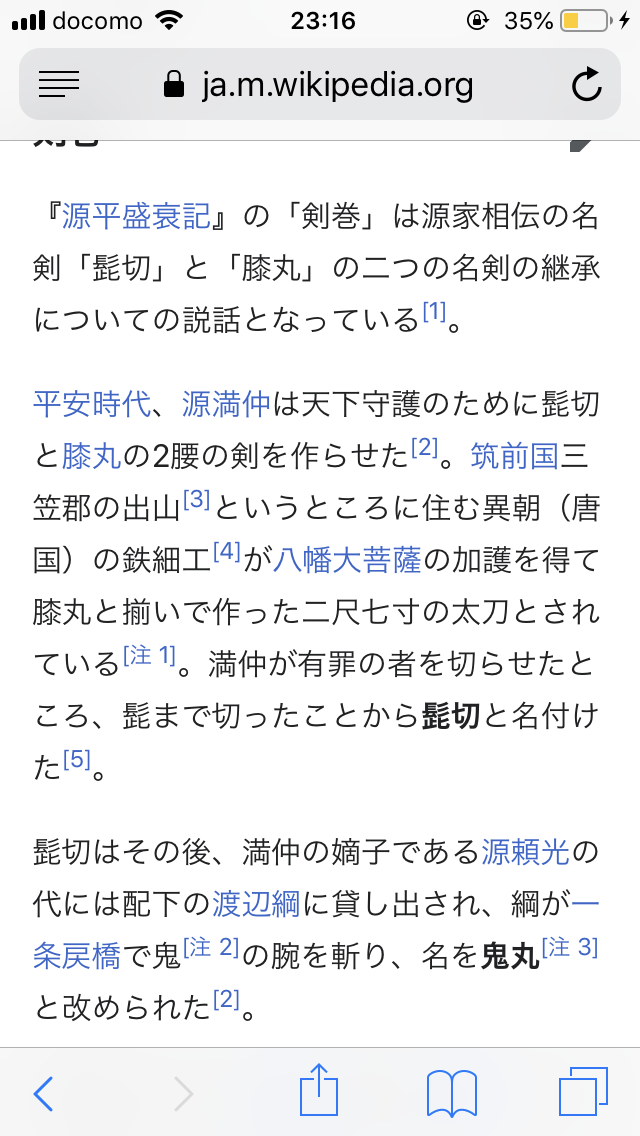The height and width of the screenshot is (1136, 640).
Task: Open Safari bookmarks
Action: [x=451, y=1094]
